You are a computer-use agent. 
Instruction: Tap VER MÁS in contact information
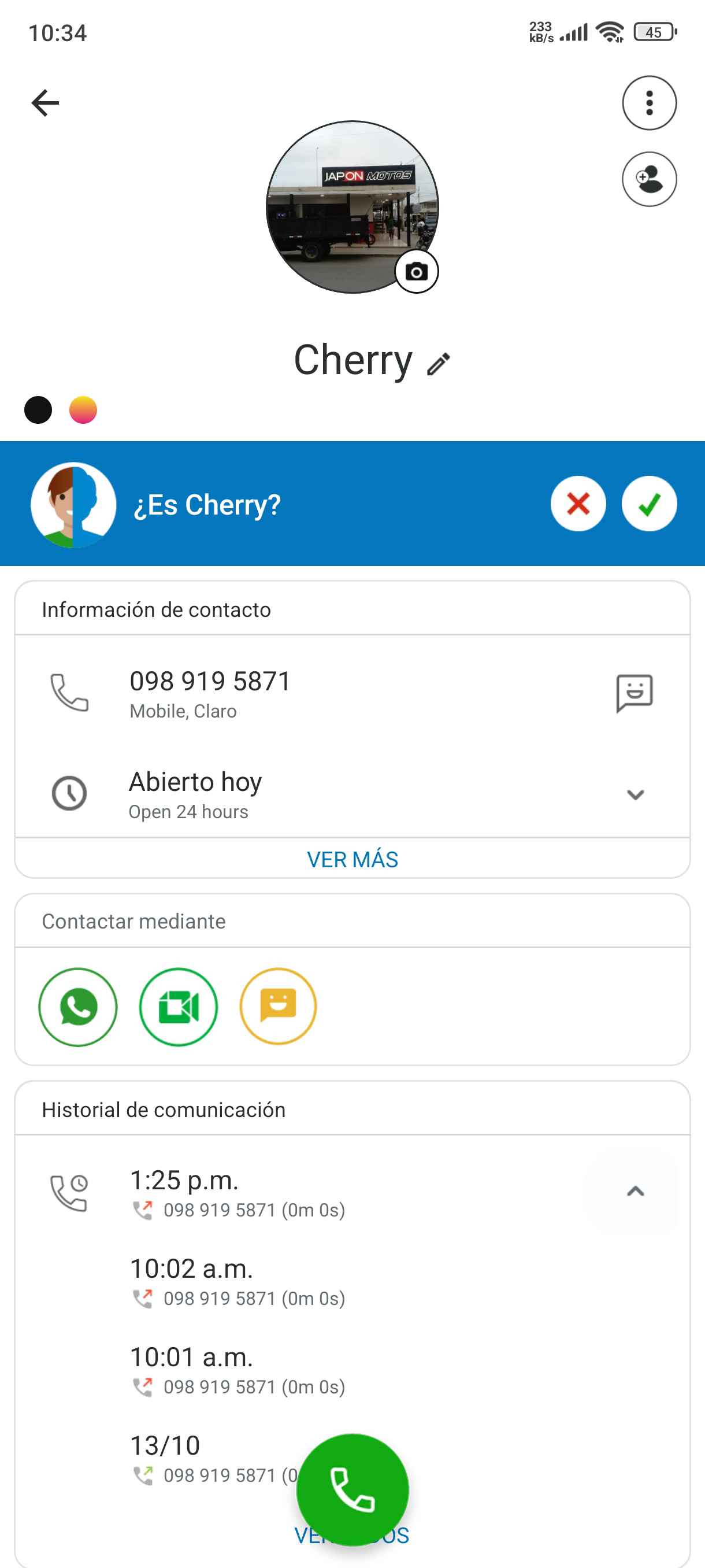(352, 859)
